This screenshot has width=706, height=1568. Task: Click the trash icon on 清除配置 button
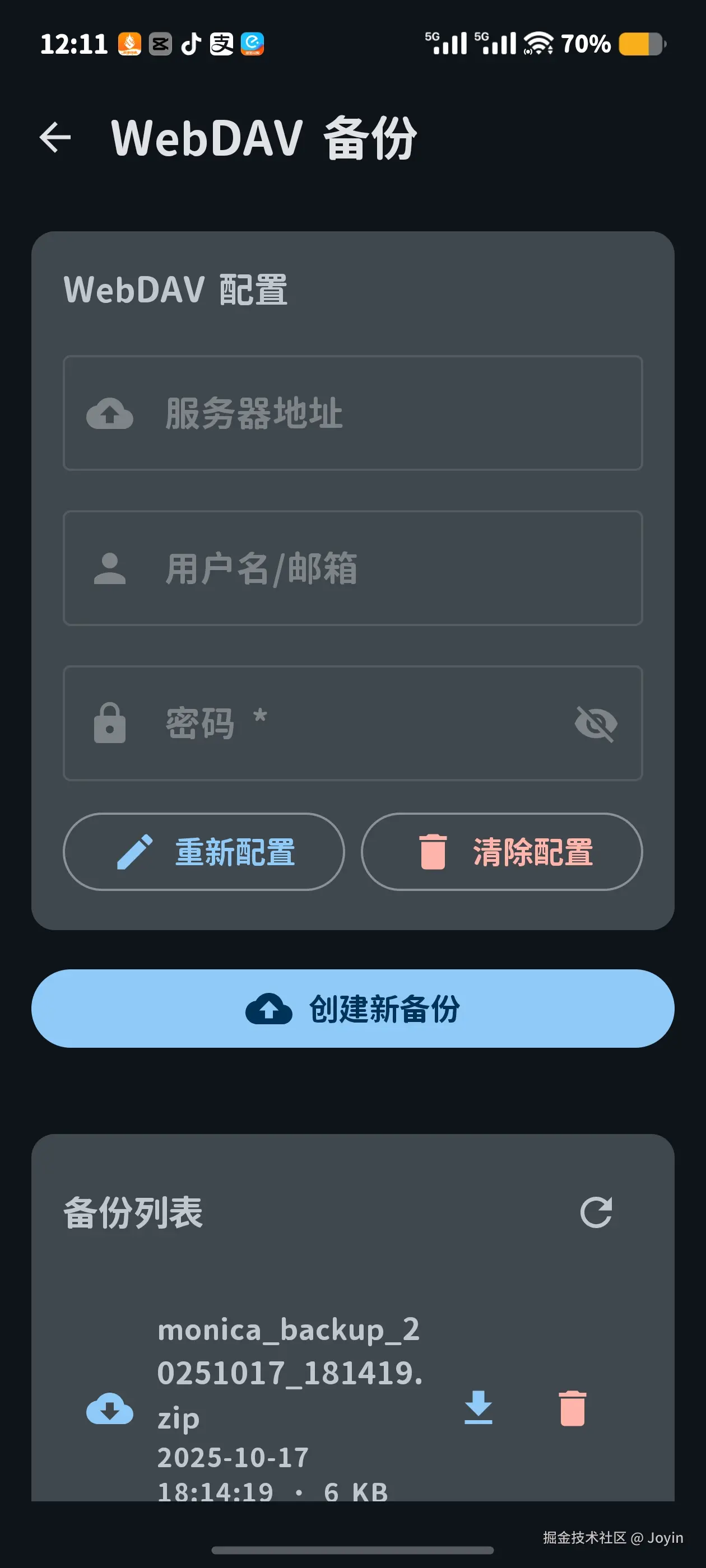point(433,852)
